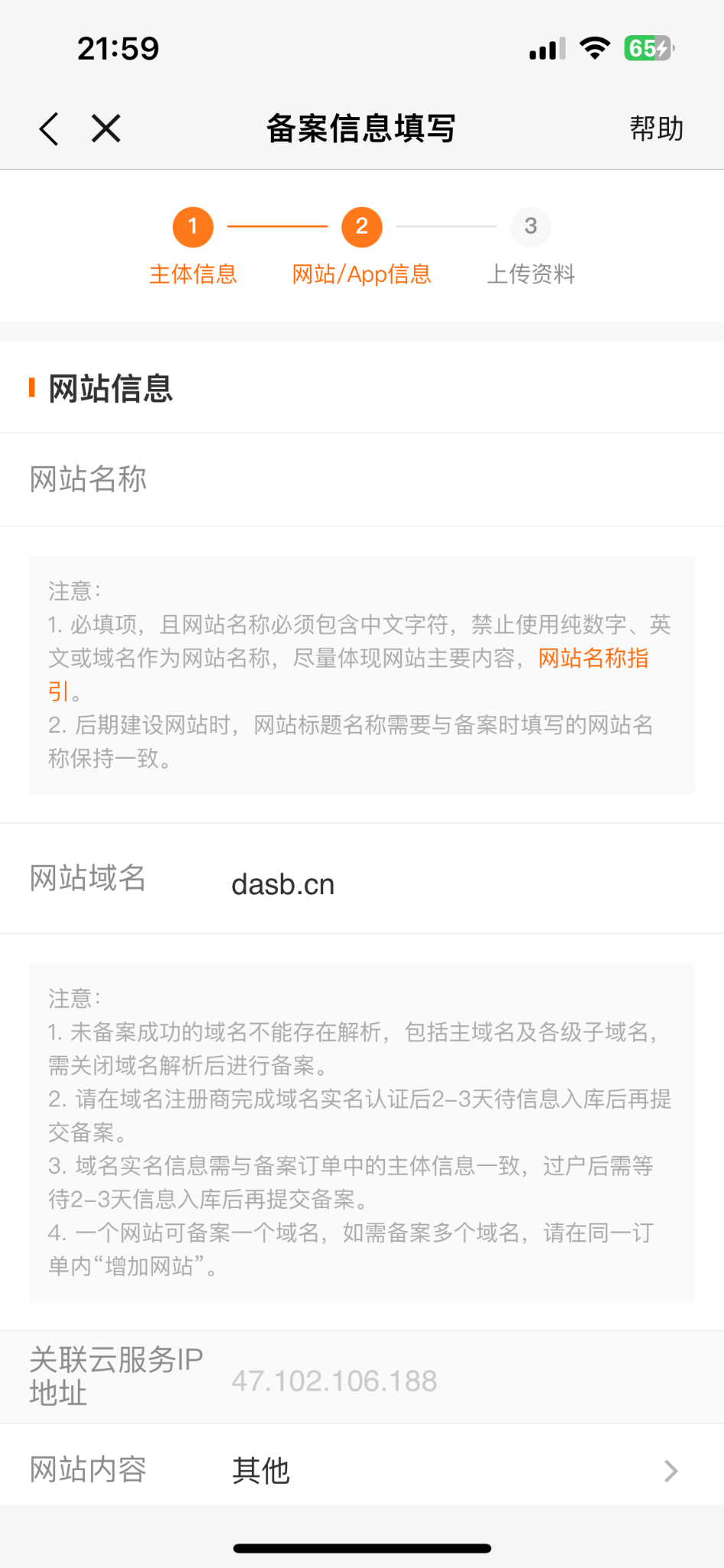Open the 帮助 help page
This screenshot has height=1568, width=724.
coord(656,129)
